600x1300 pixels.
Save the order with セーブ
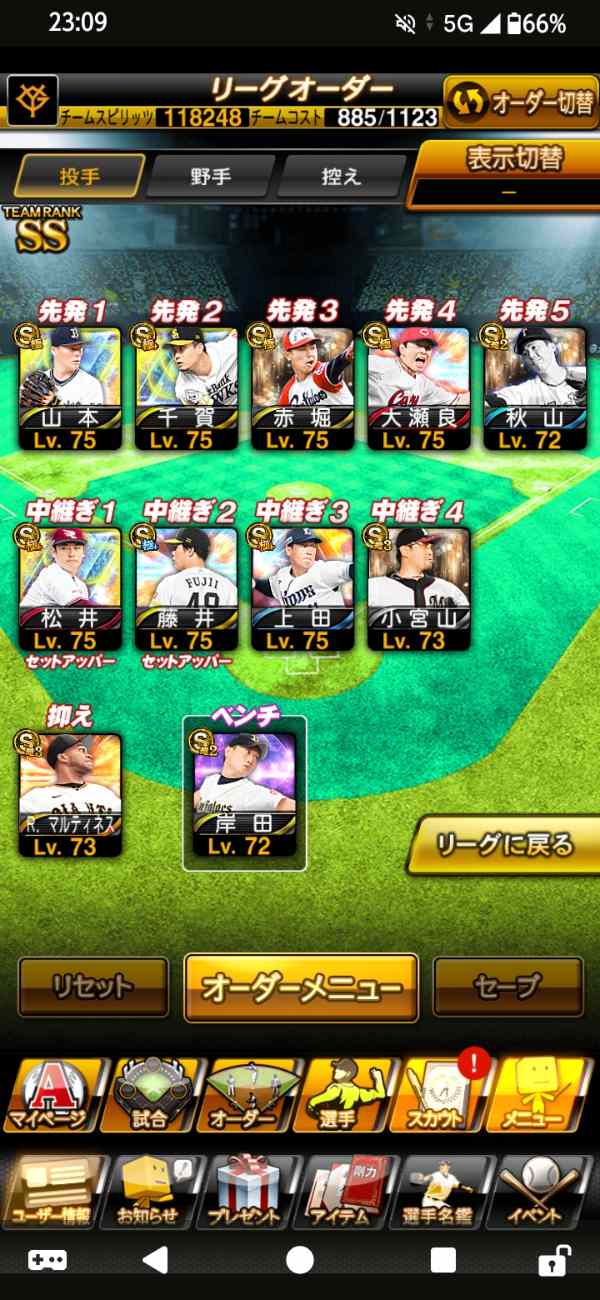(x=507, y=986)
